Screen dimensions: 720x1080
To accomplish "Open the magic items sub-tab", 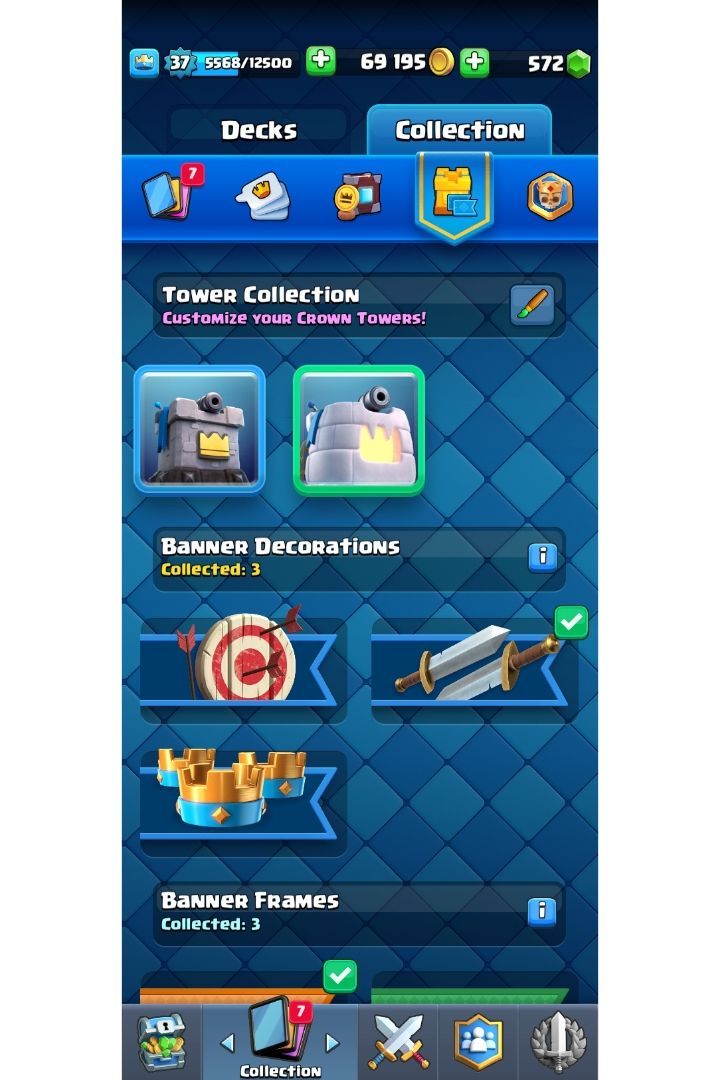I will (358, 196).
